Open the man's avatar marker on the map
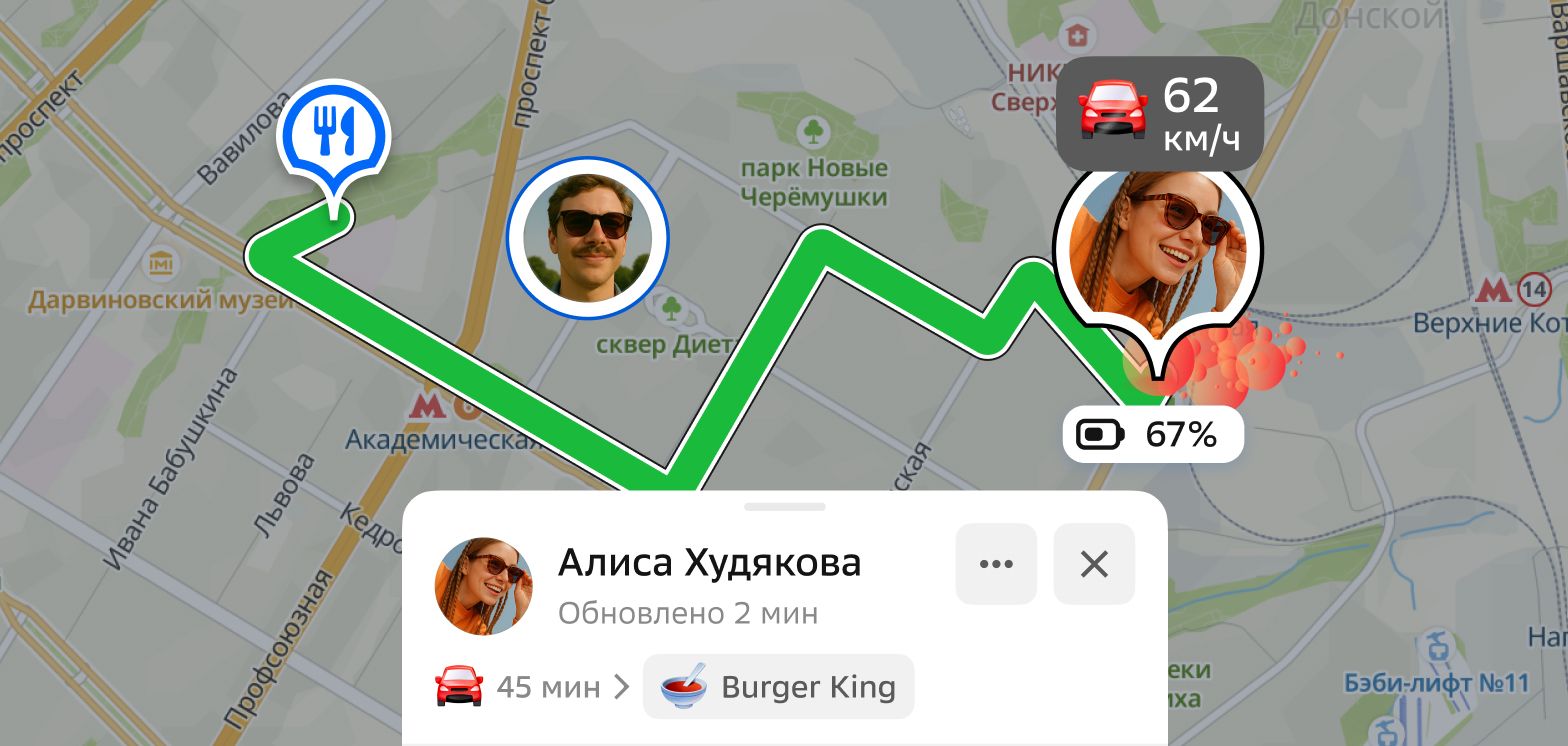The height and width of the screenshot is (746, 1568). click(588, 238)
